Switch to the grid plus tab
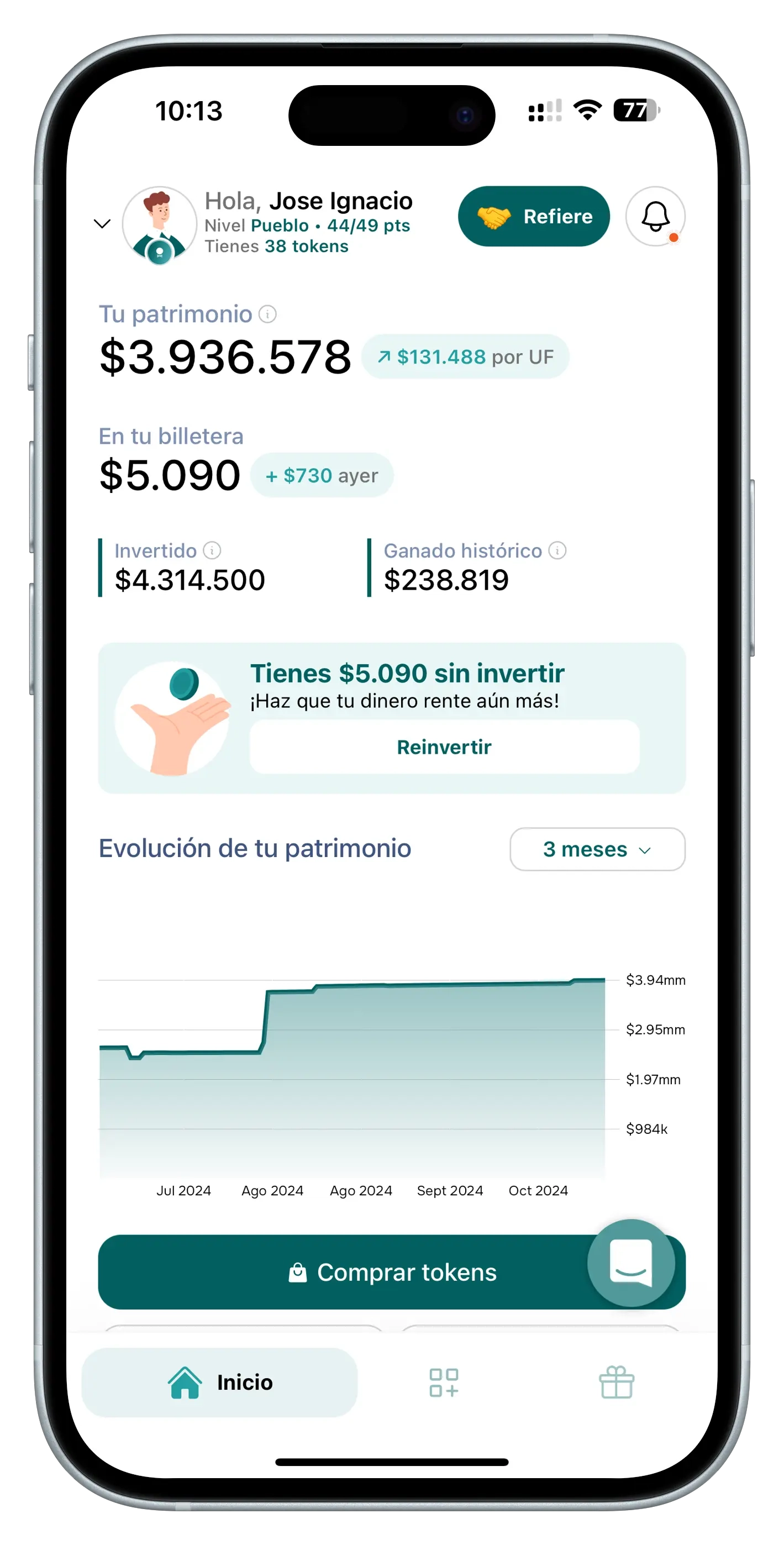The width and height of the screenshot is (784, 1545). [444, 1383]
